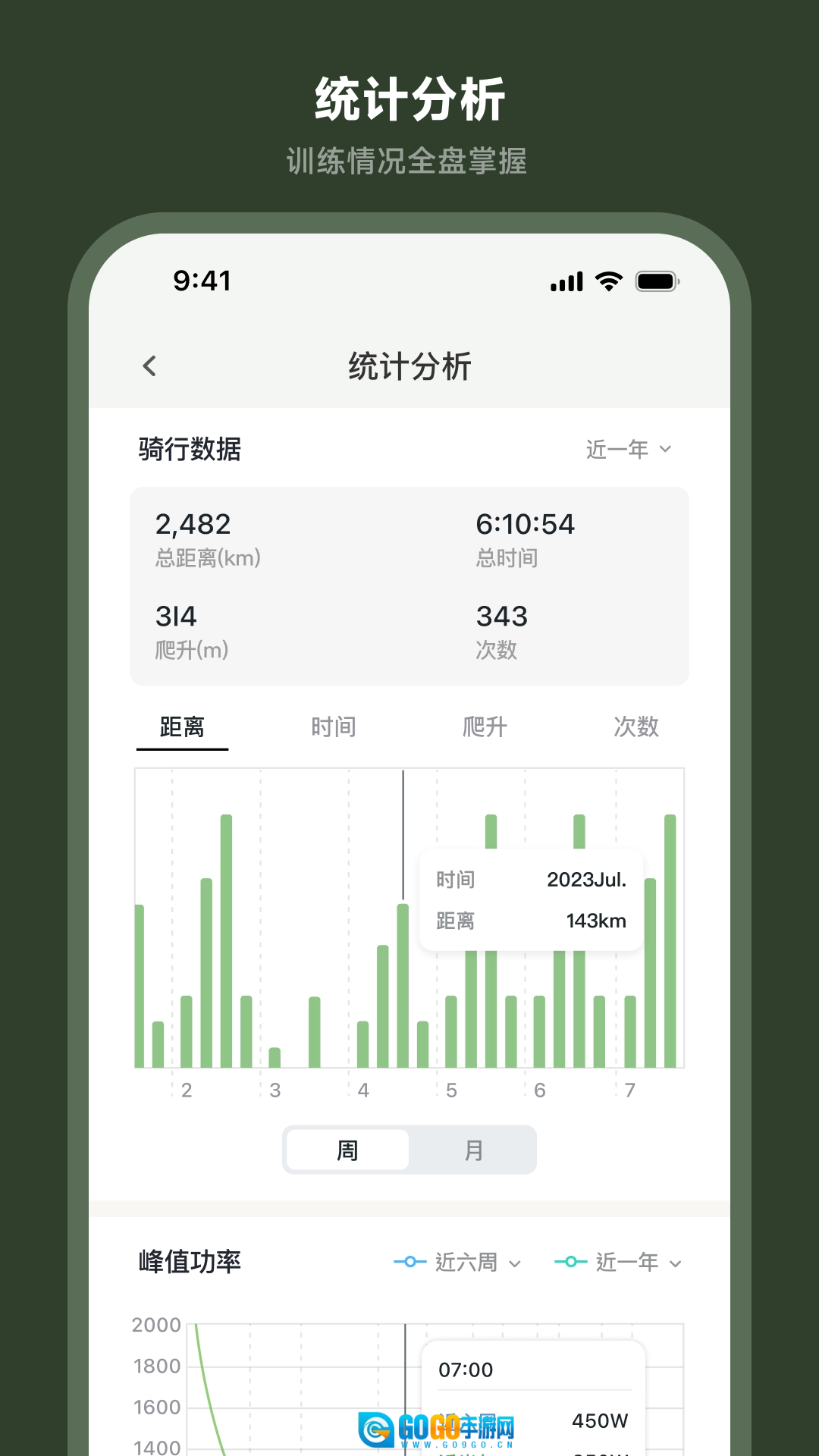Select the 次数 tab
The height and width of the screenshot is (1456, 819).
[x=637, y=726]
